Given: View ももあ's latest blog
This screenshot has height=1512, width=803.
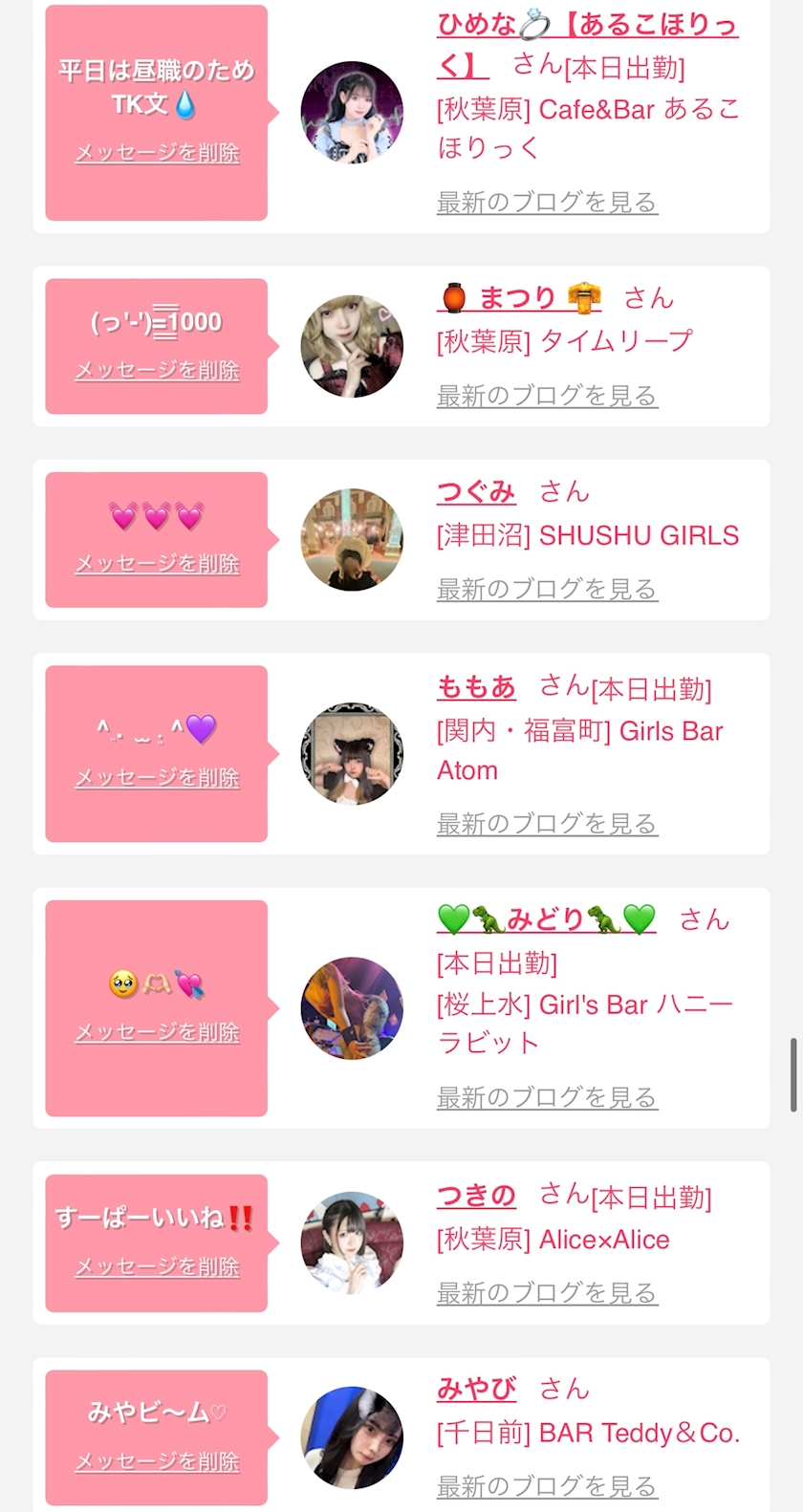Looking at the screenshot, I should click(547, 824).
